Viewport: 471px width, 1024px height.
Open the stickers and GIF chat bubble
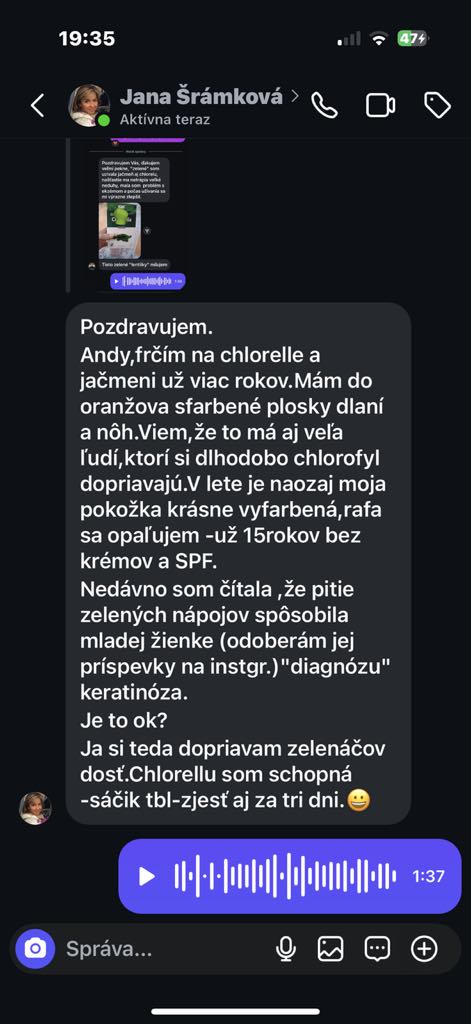tap(377, 949)
